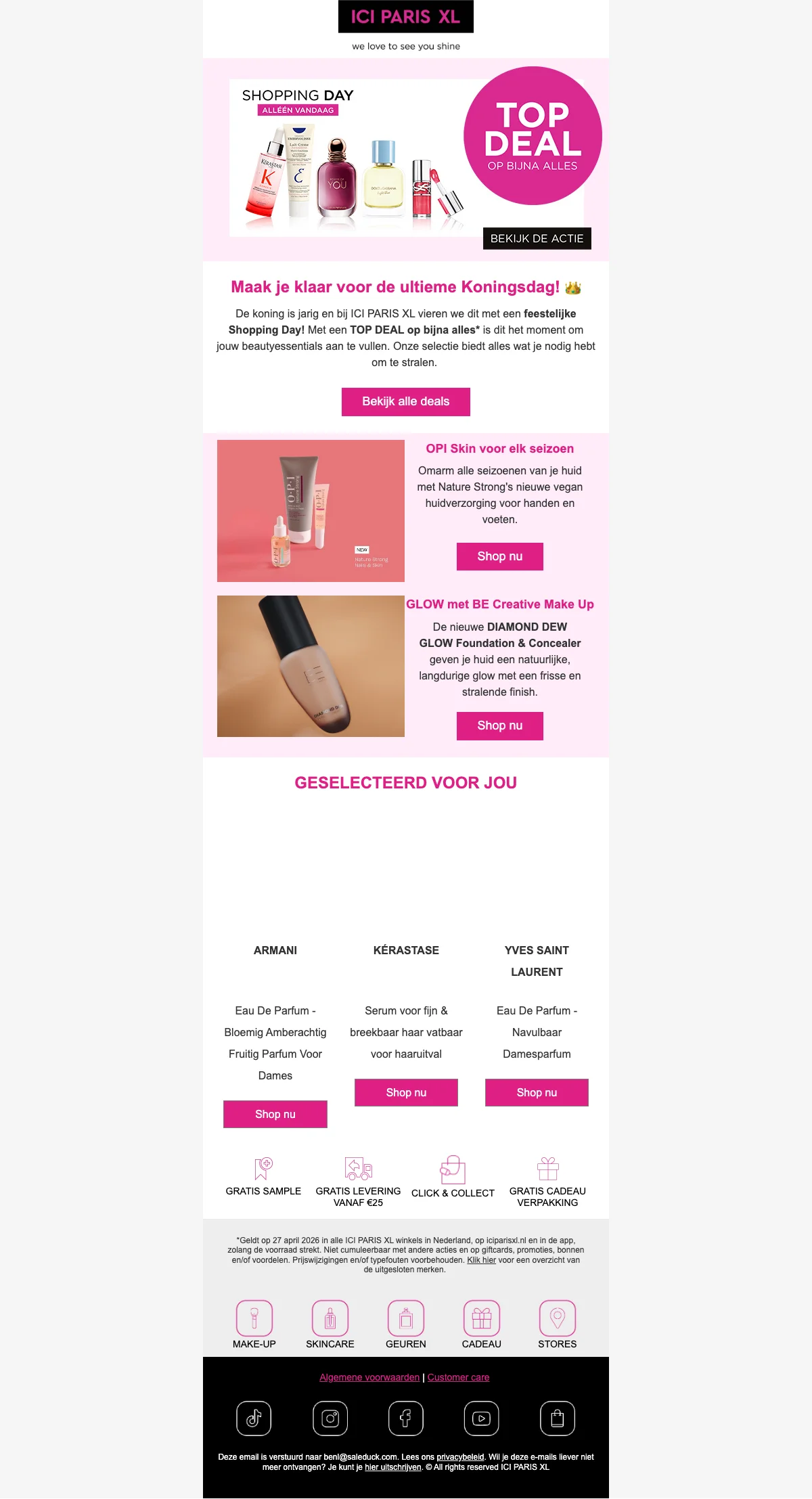
Task: Find STORES nearby
Action: [558, 1324]
